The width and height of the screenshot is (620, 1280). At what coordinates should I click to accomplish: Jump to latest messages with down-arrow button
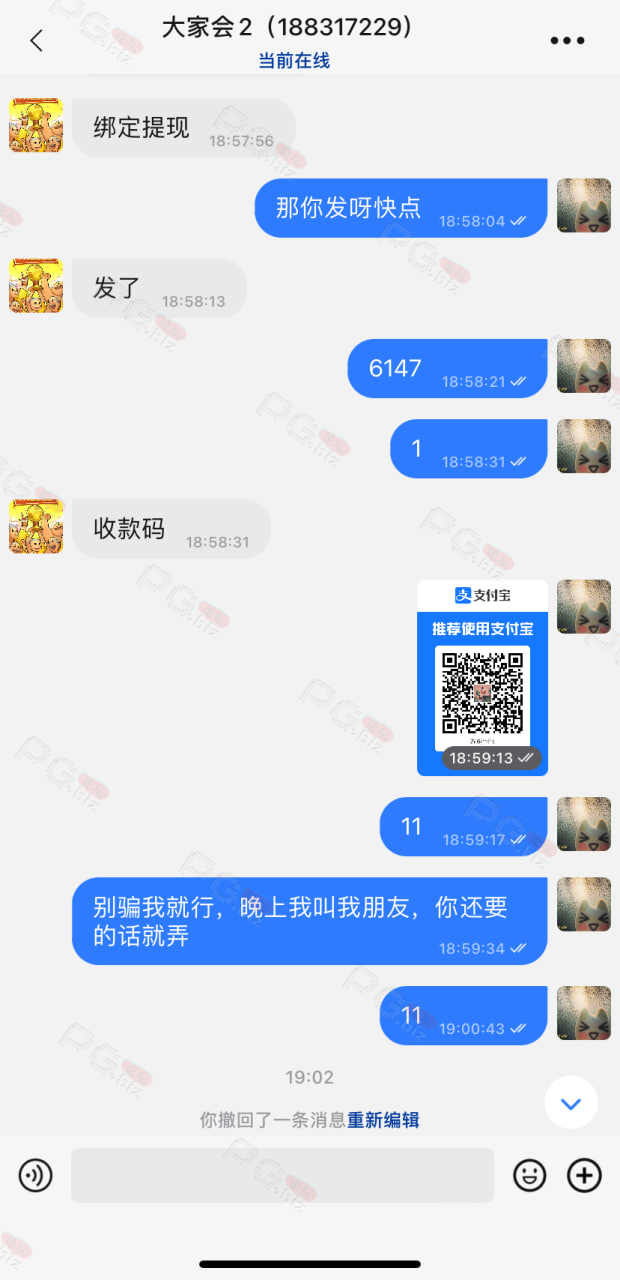coord(571,1103)
